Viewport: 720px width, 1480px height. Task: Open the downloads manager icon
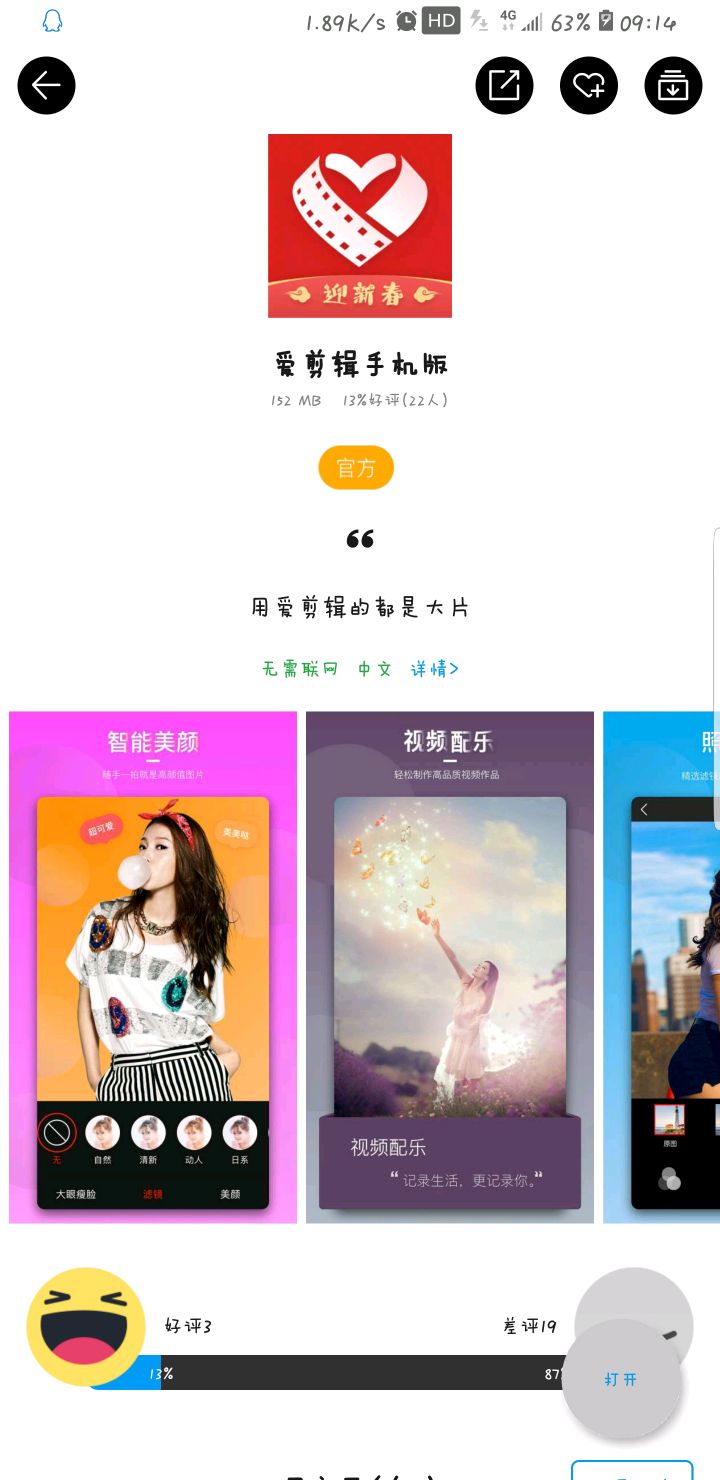pos(673,85)
